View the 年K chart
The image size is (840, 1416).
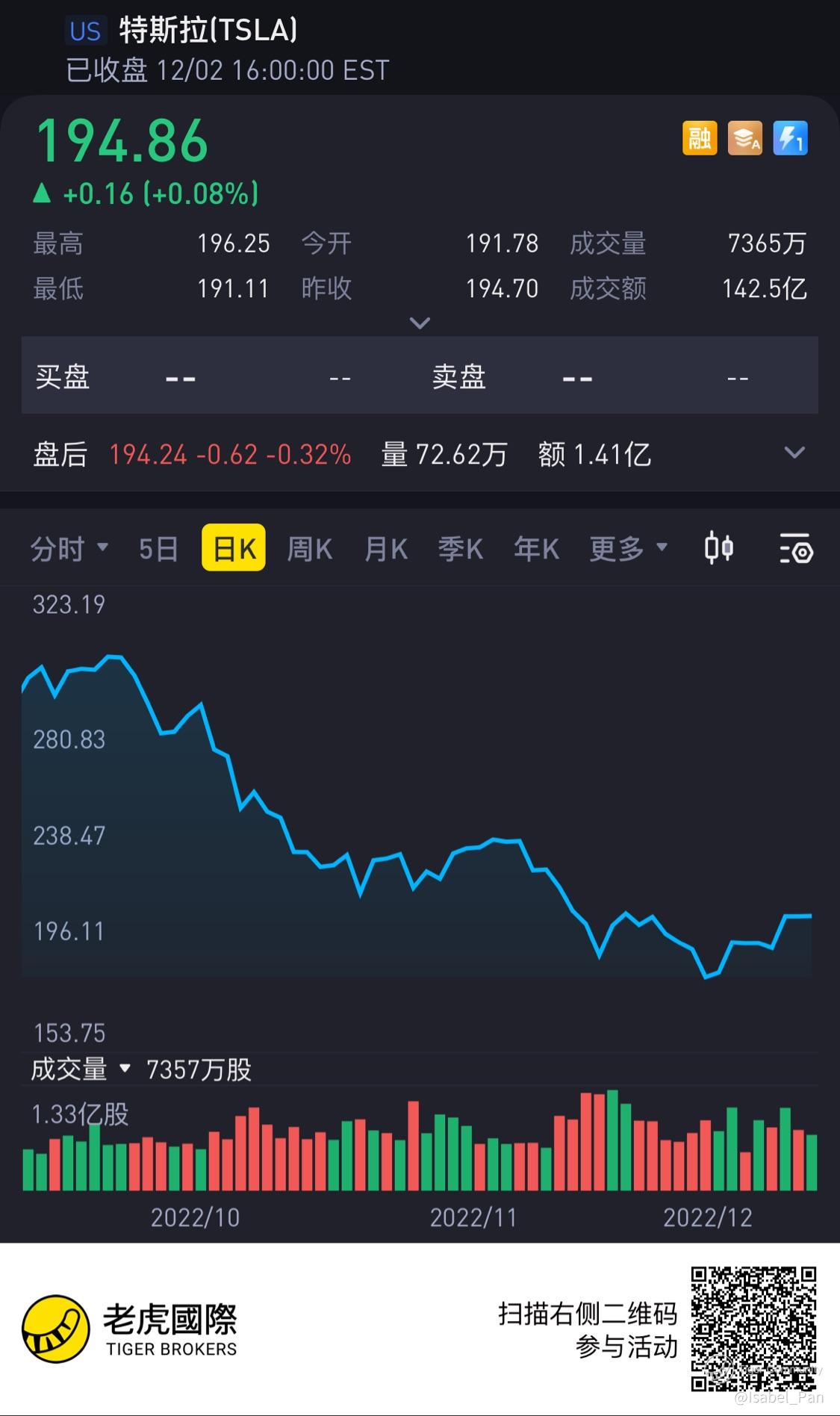coord(536,549)
